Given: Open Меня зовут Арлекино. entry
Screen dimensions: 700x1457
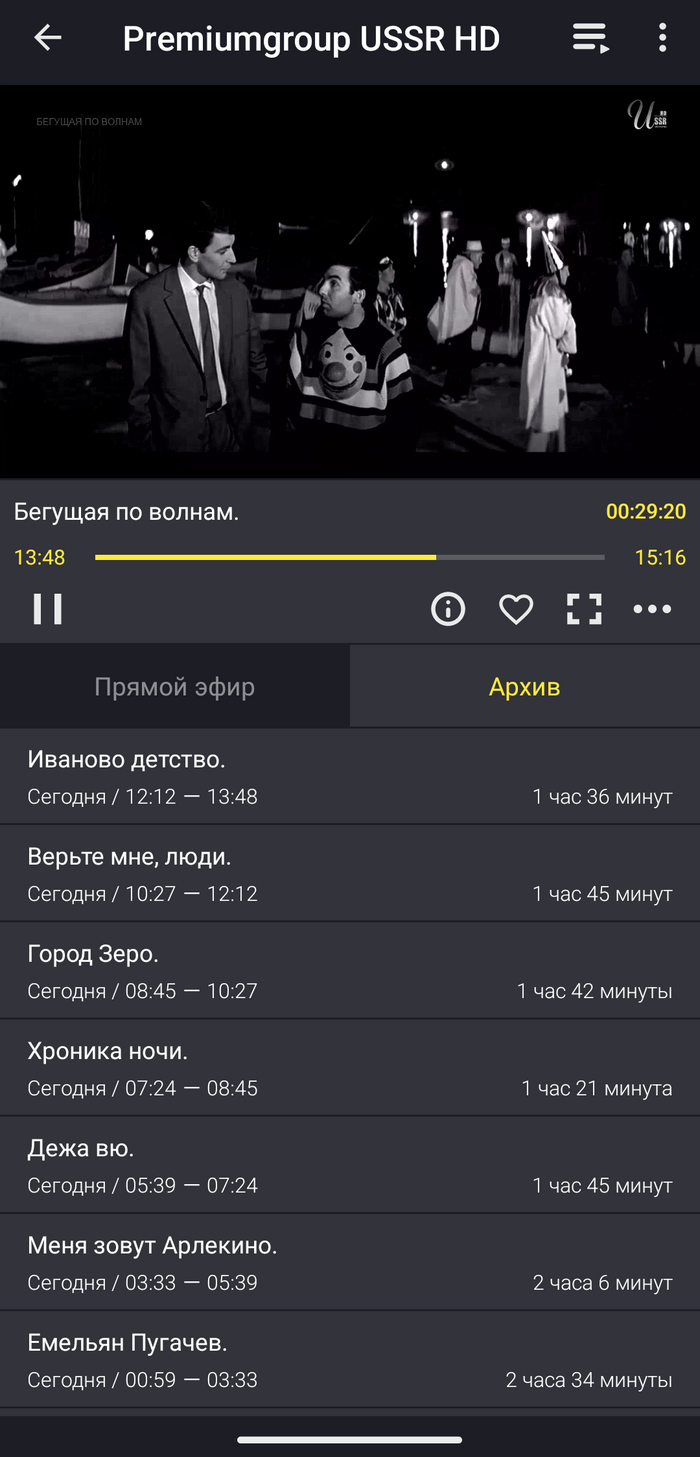Looking at the screenshot, I should [350, 1262].
